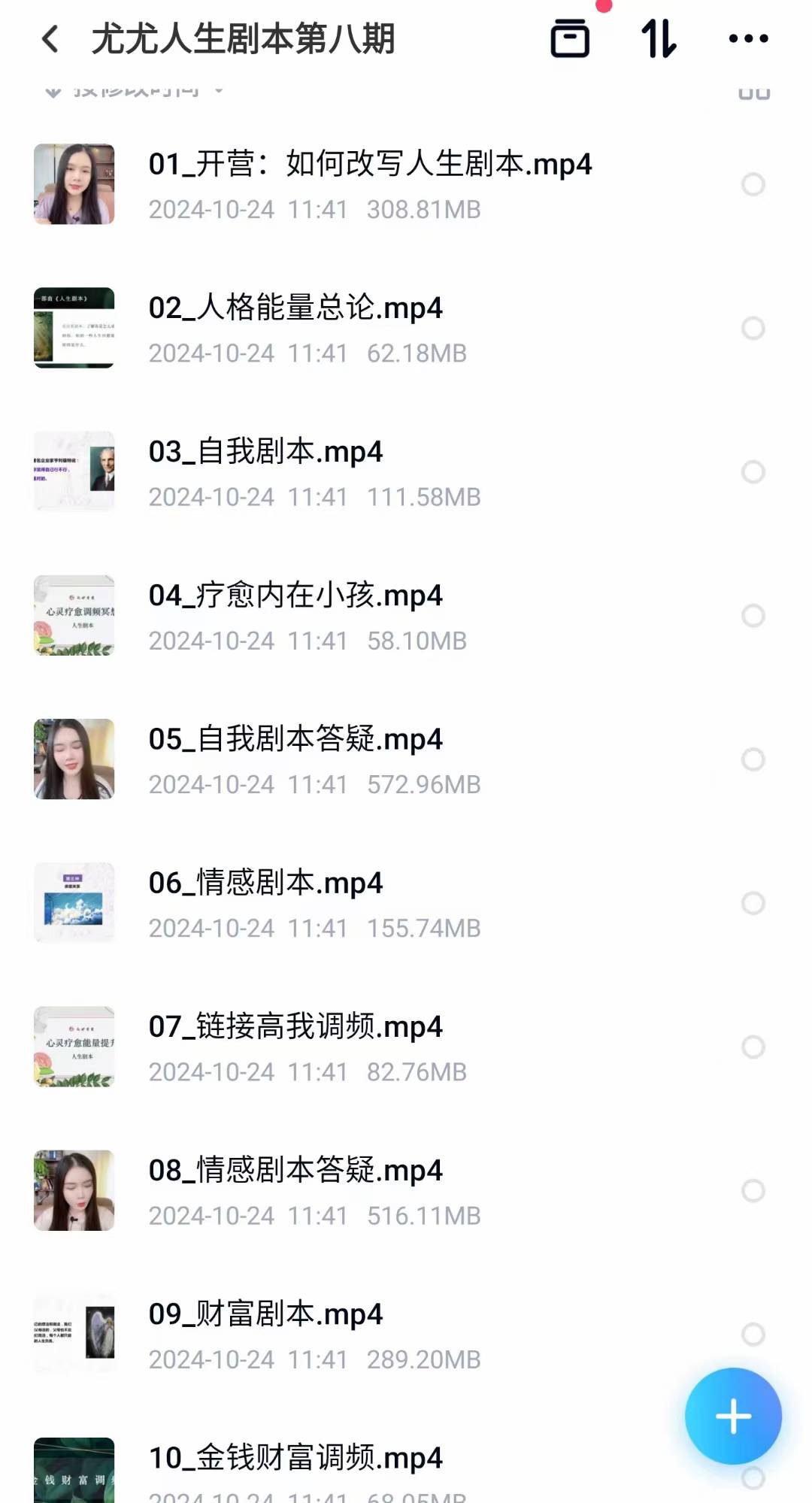The width and height of the screenshot is (812, 1503).
Task: Open the three-dot overflow menu
Action: point(749,39)
